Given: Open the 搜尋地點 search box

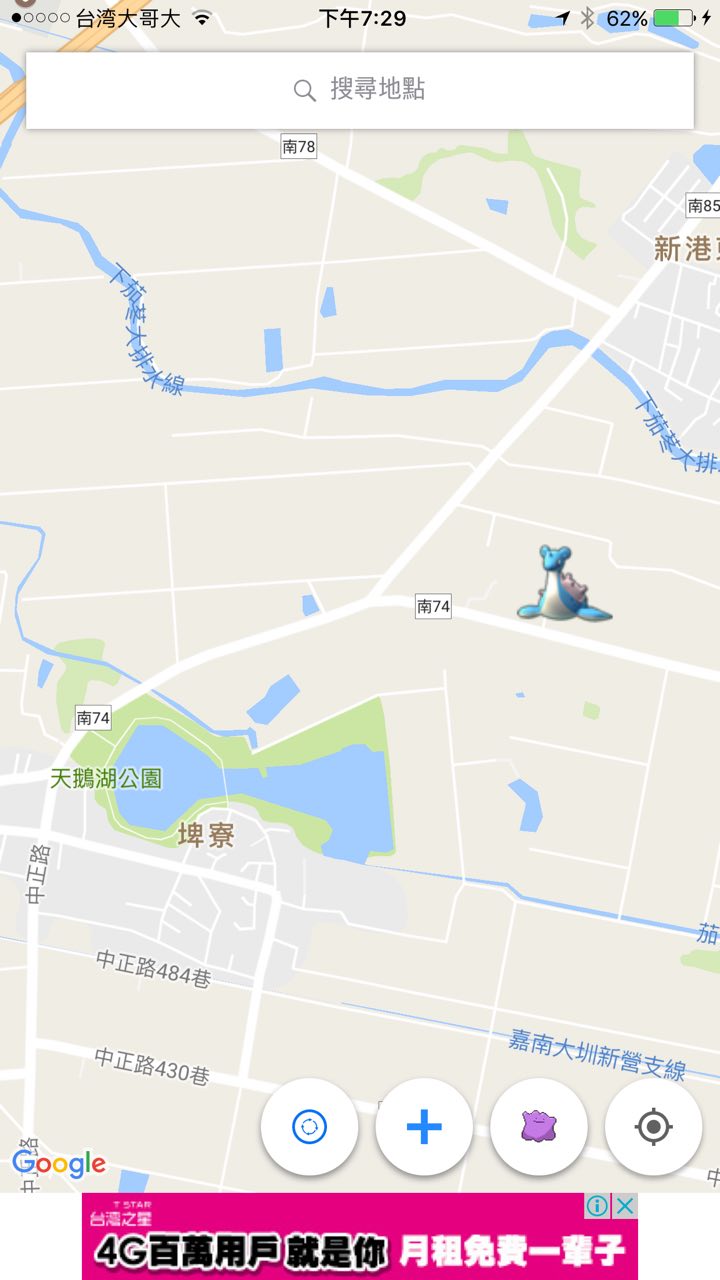Looking at the screenshot, I should [x=360, y=90].
